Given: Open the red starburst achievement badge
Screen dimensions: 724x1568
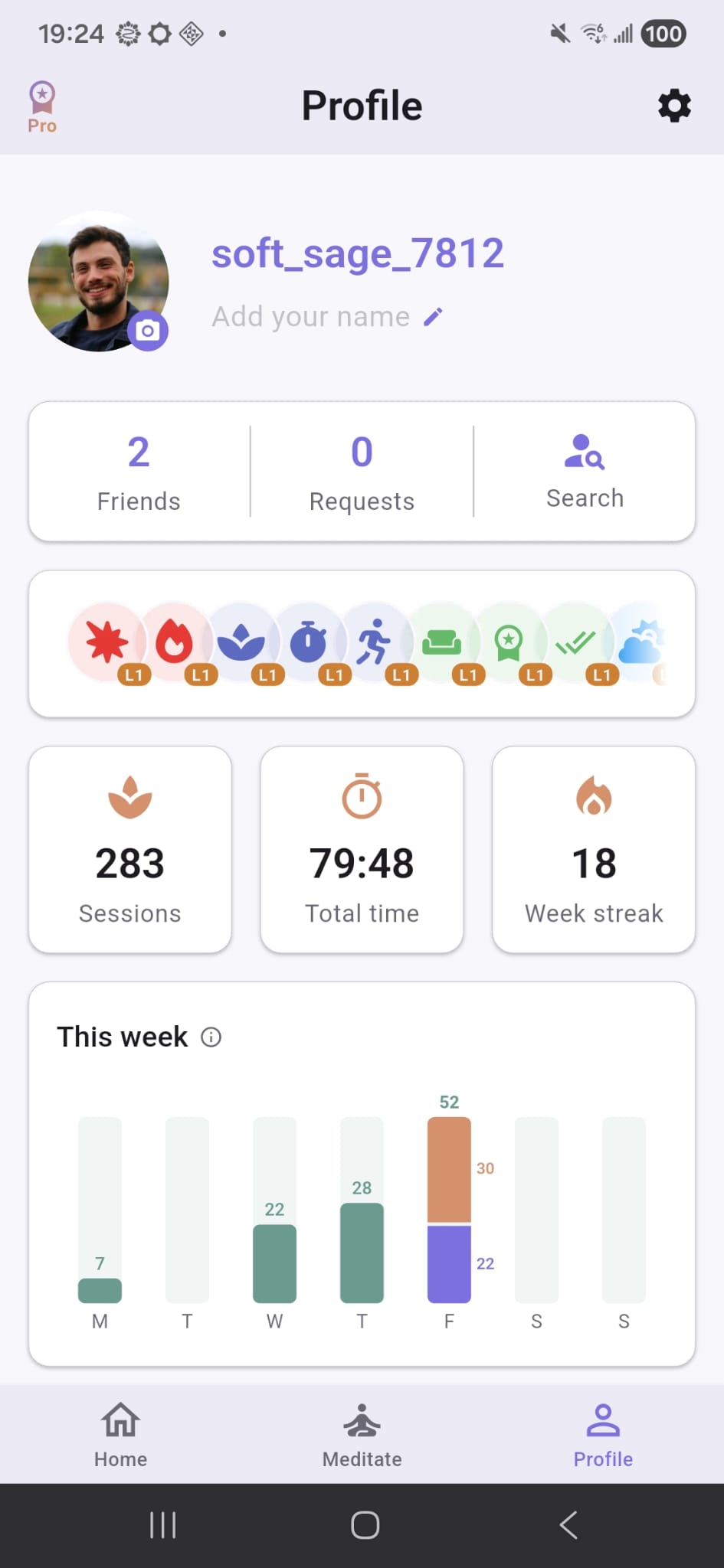Looking at the screenshot, I should point(107,643).
